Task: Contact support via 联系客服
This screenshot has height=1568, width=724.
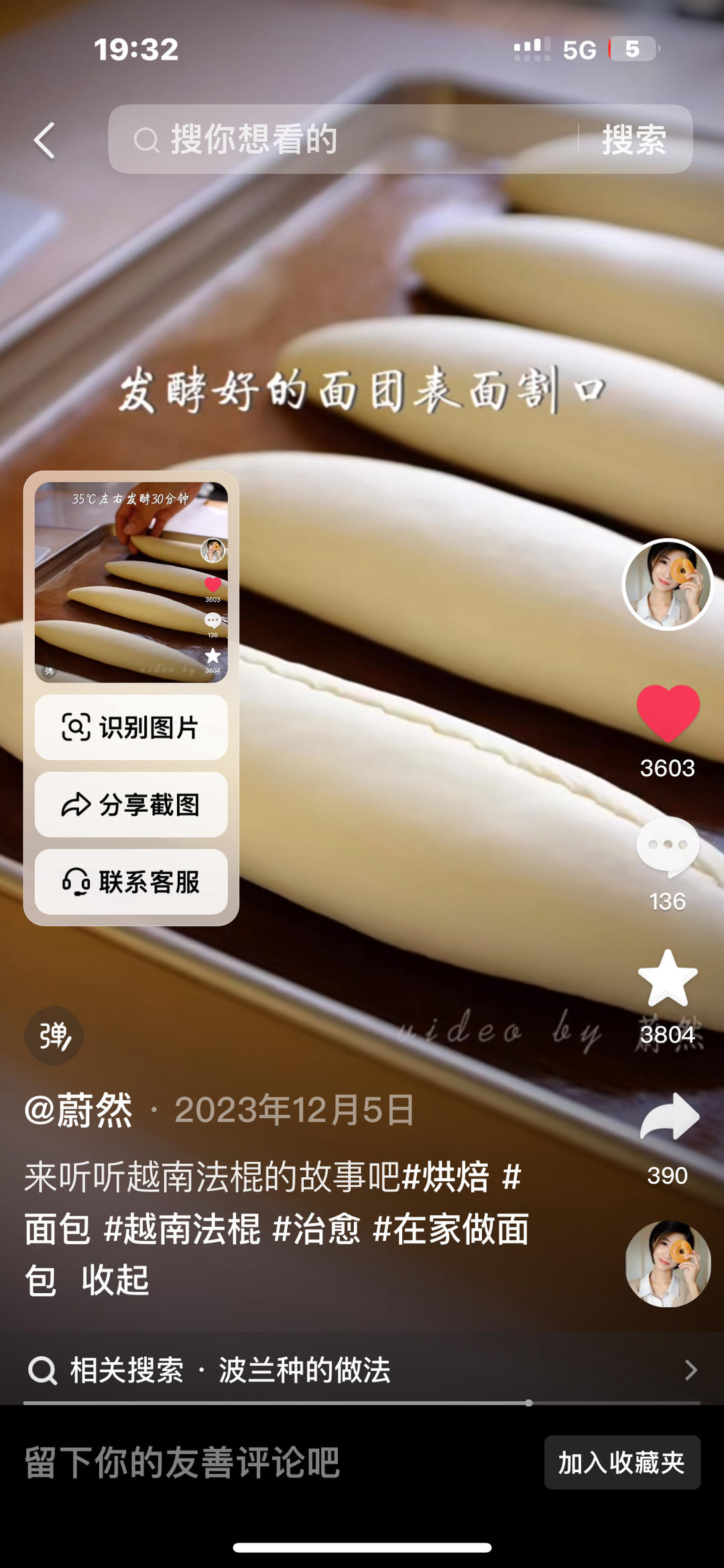Action: pos(131,882)
